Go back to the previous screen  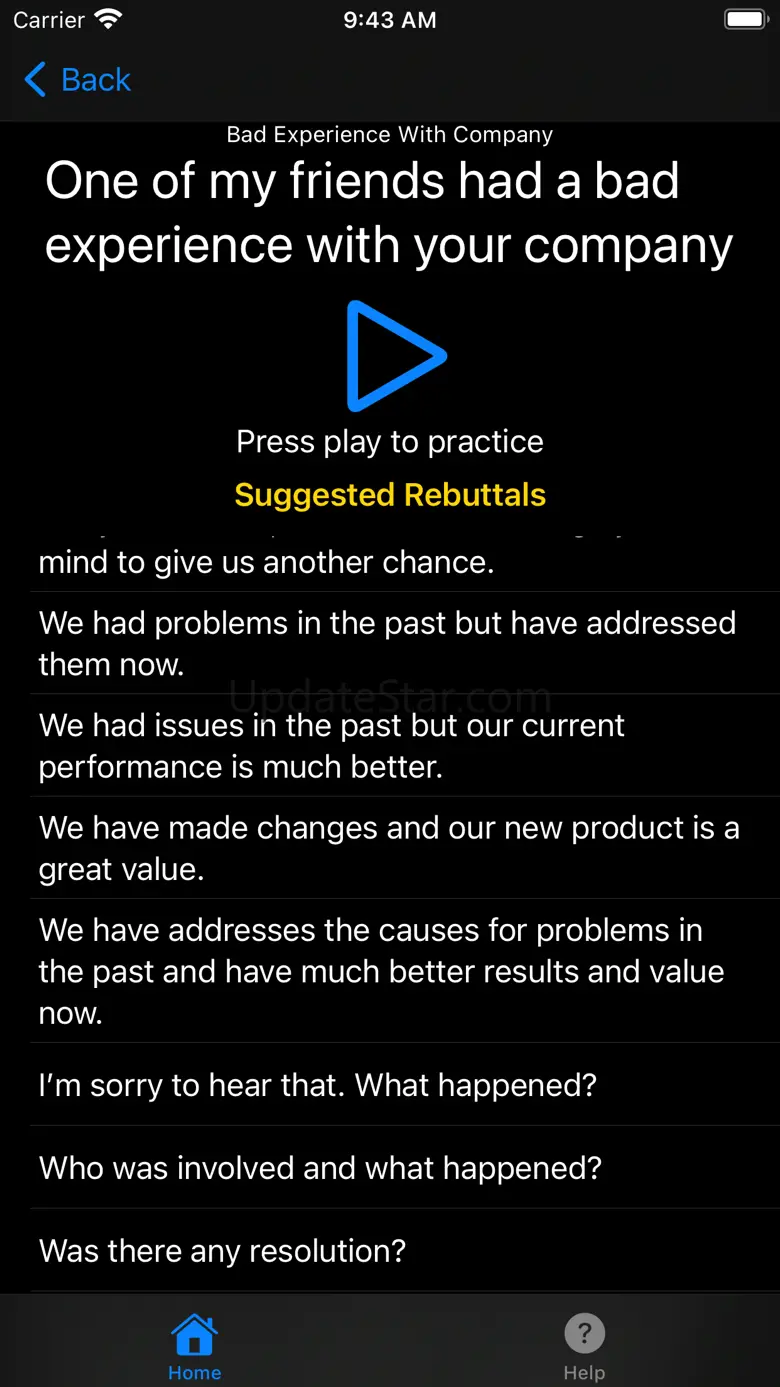point(78,80)
